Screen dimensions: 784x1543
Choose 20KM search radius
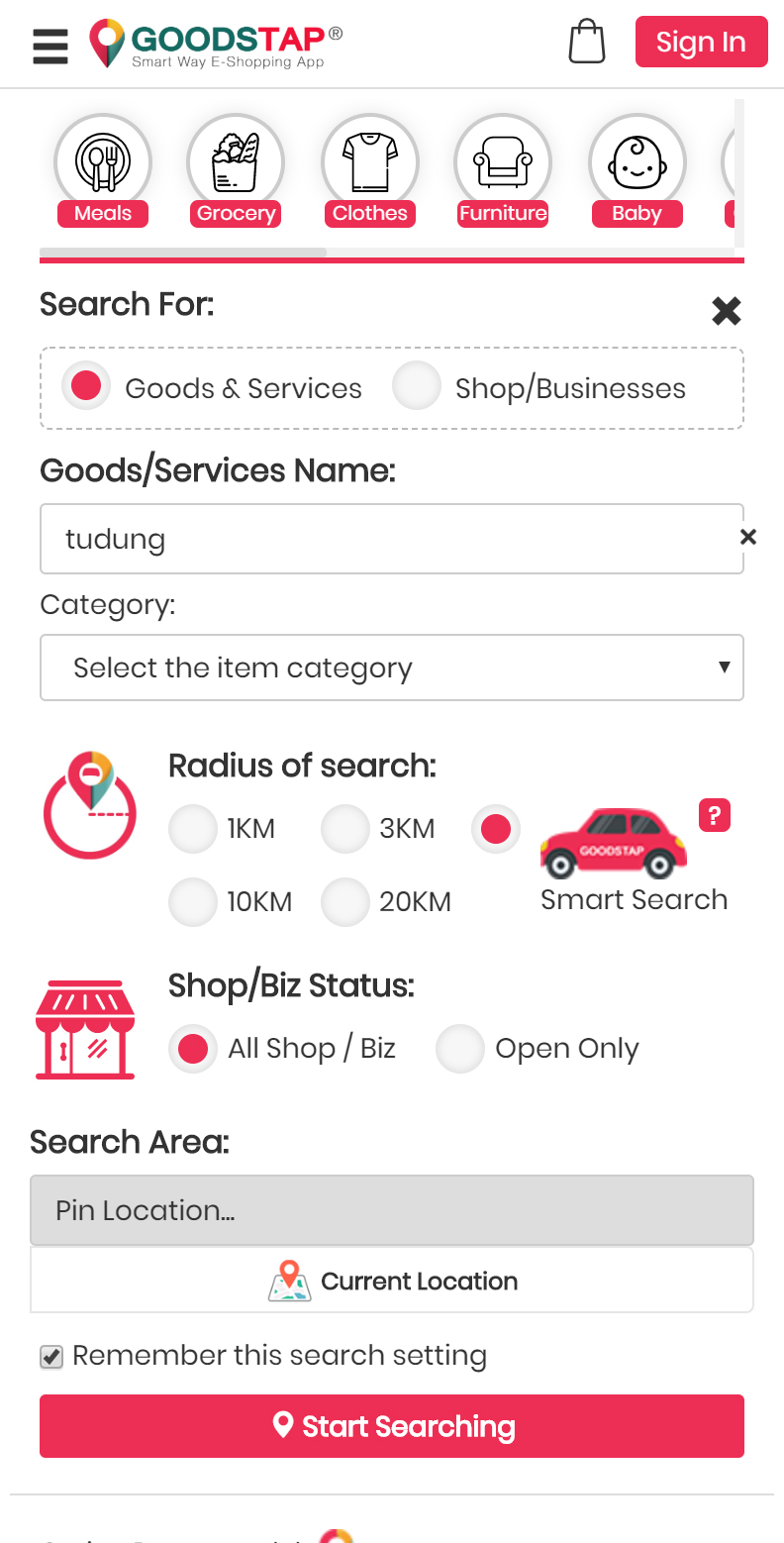pyautogui.click(x=345, y=902)
